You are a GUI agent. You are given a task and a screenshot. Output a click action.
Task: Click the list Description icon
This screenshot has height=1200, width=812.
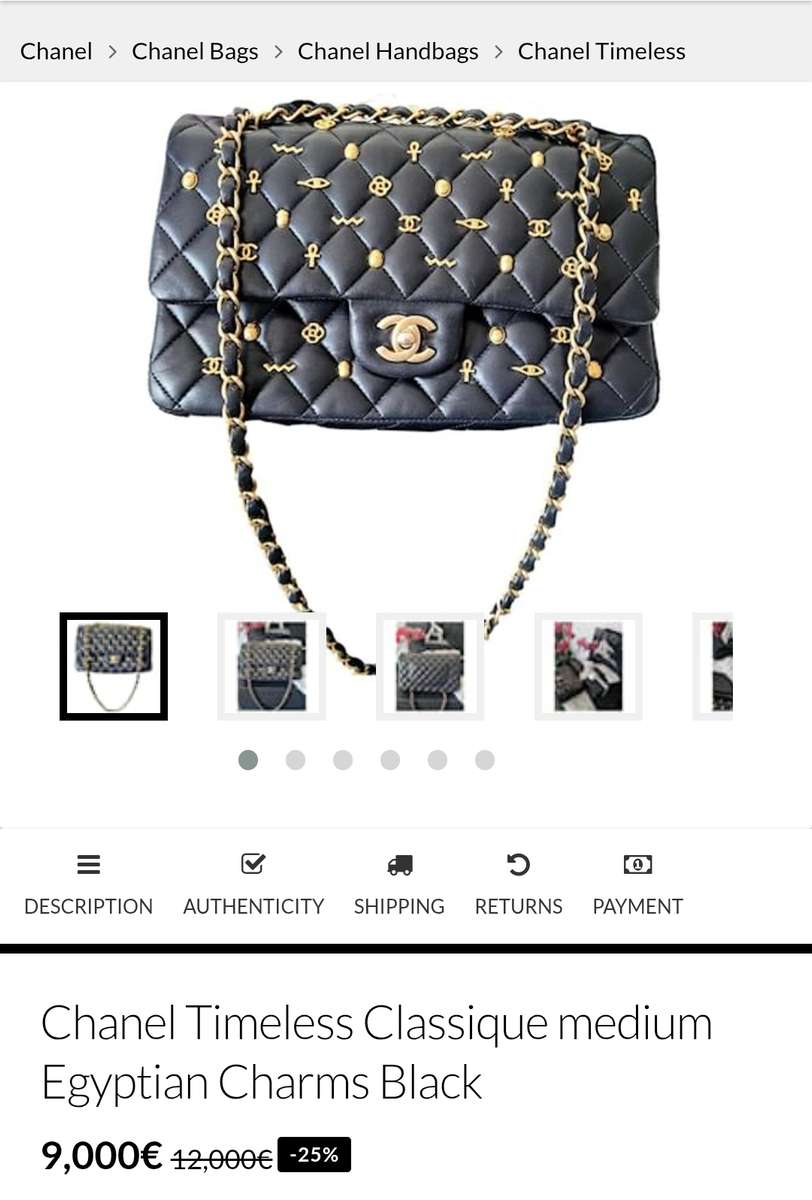pos(88,864)
